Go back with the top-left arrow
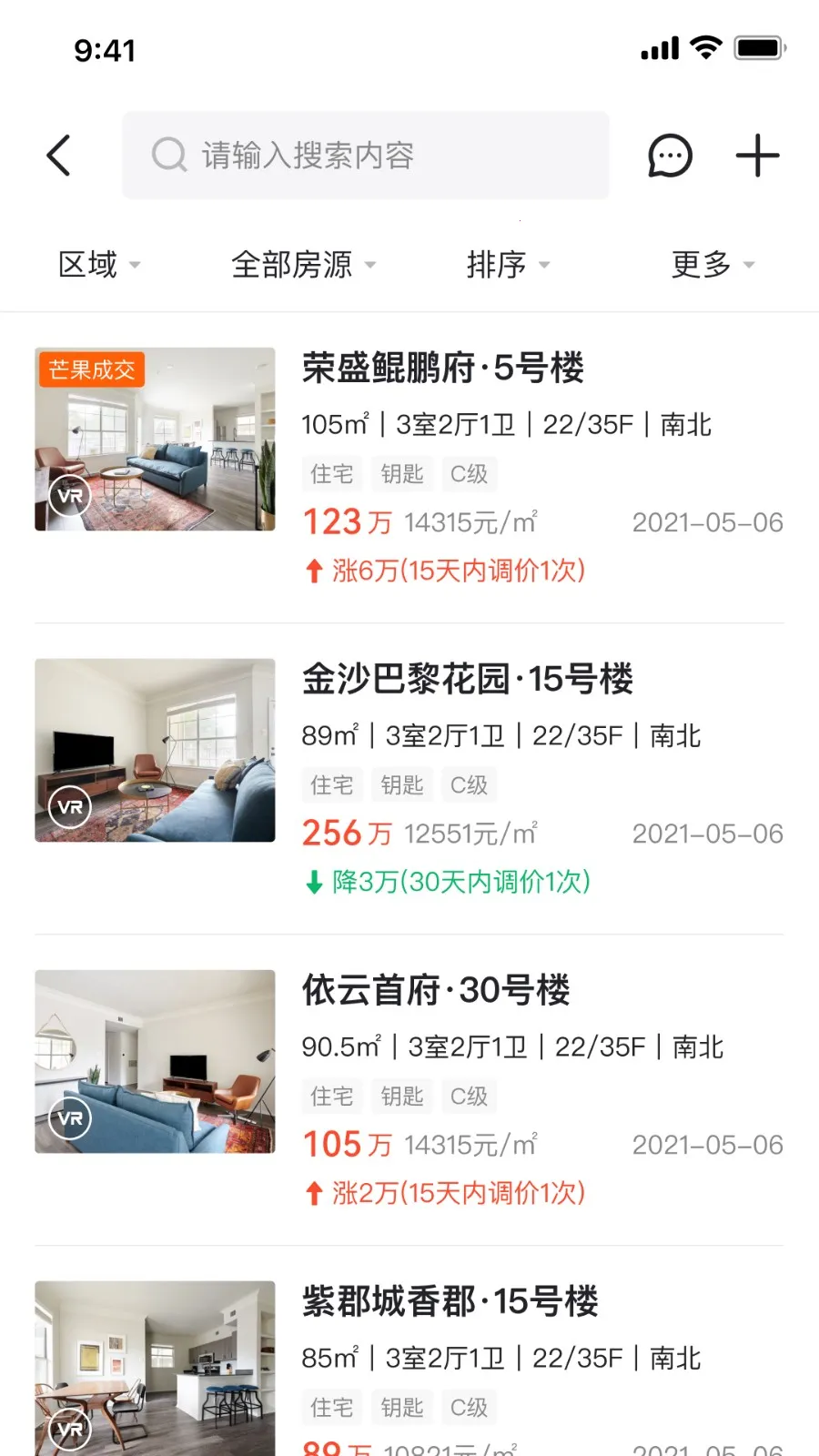Image resolution: width=819 pixels, height=1456 pixels. (x=59, y=156)
